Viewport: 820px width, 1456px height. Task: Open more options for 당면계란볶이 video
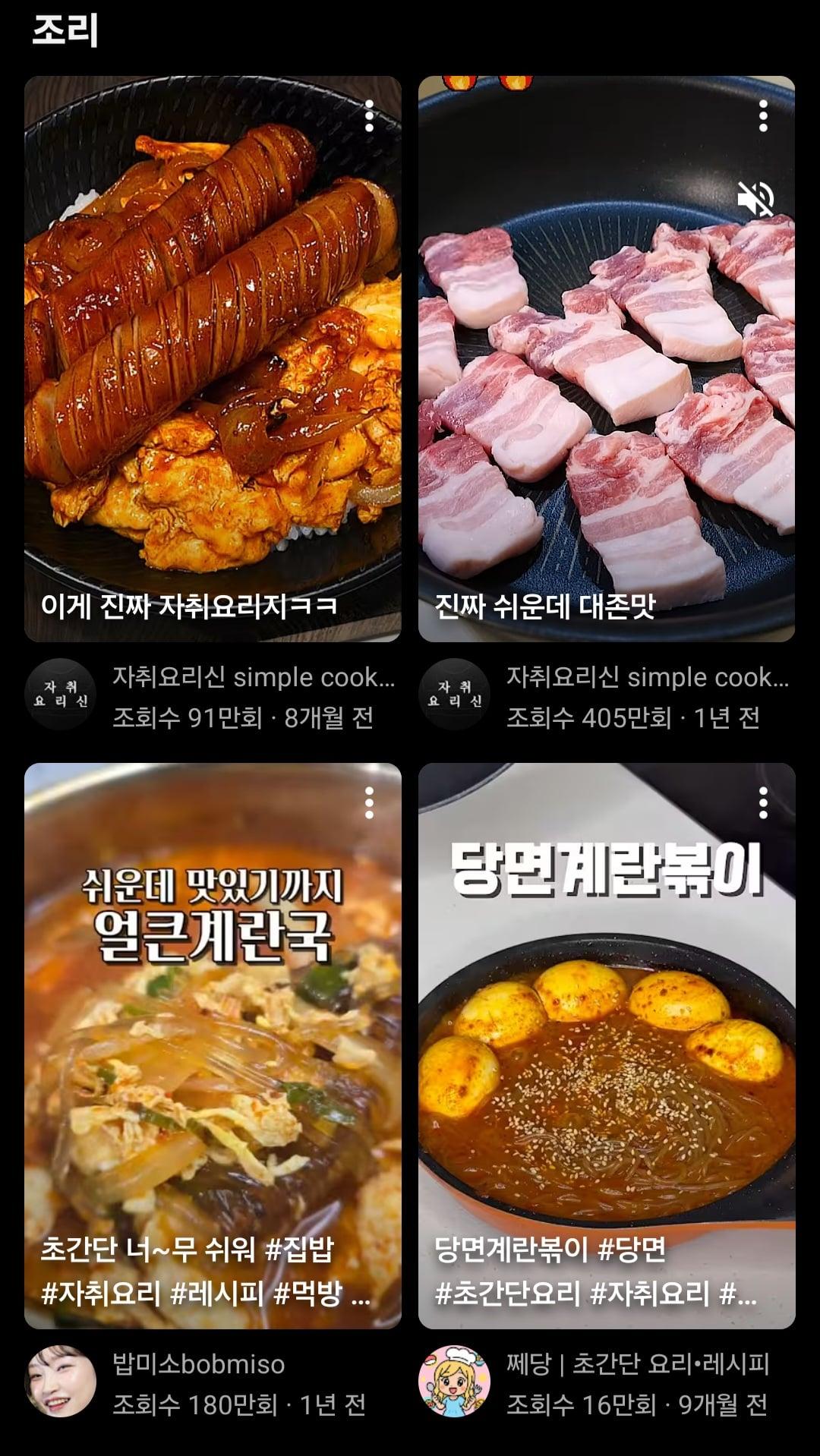tap(763, 803)
